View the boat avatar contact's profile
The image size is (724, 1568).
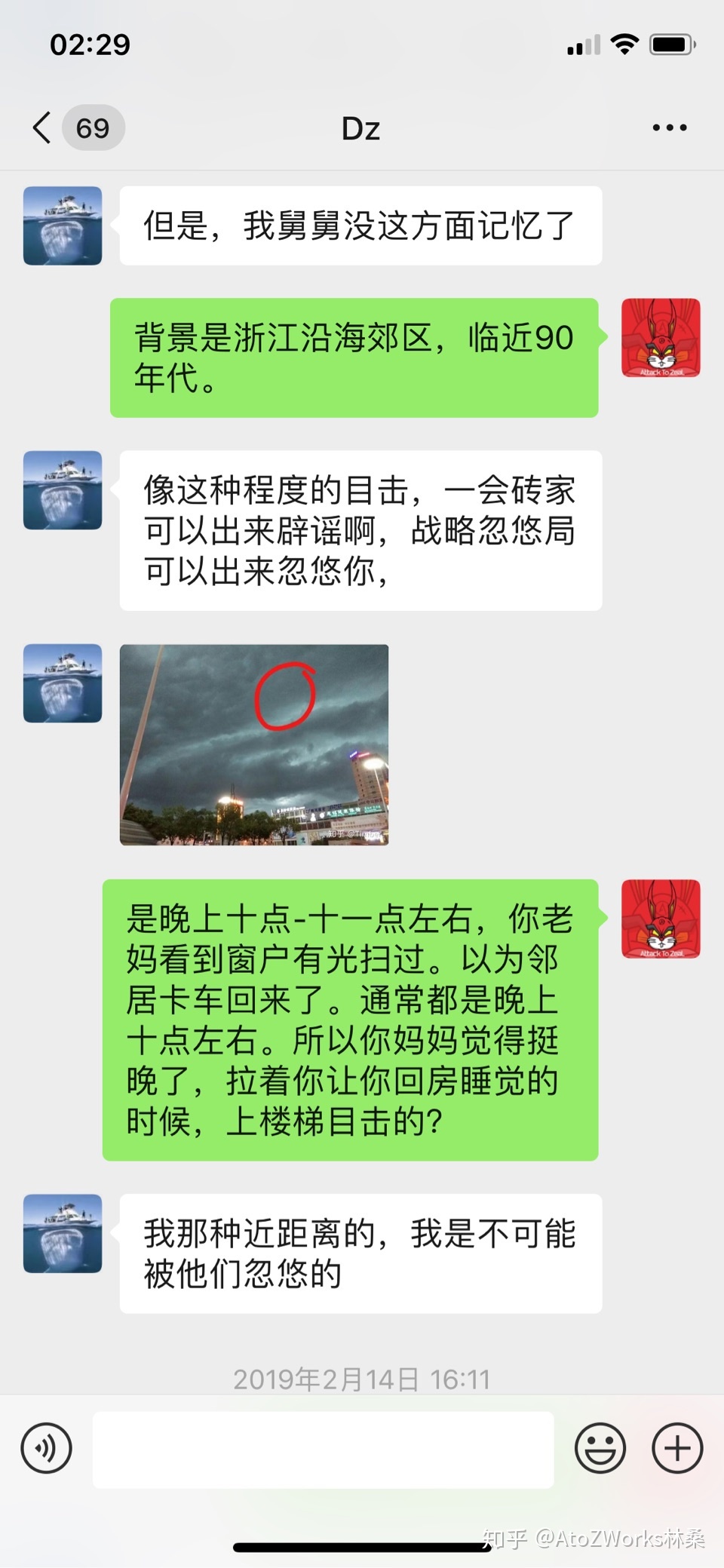[x=63, y=226]
